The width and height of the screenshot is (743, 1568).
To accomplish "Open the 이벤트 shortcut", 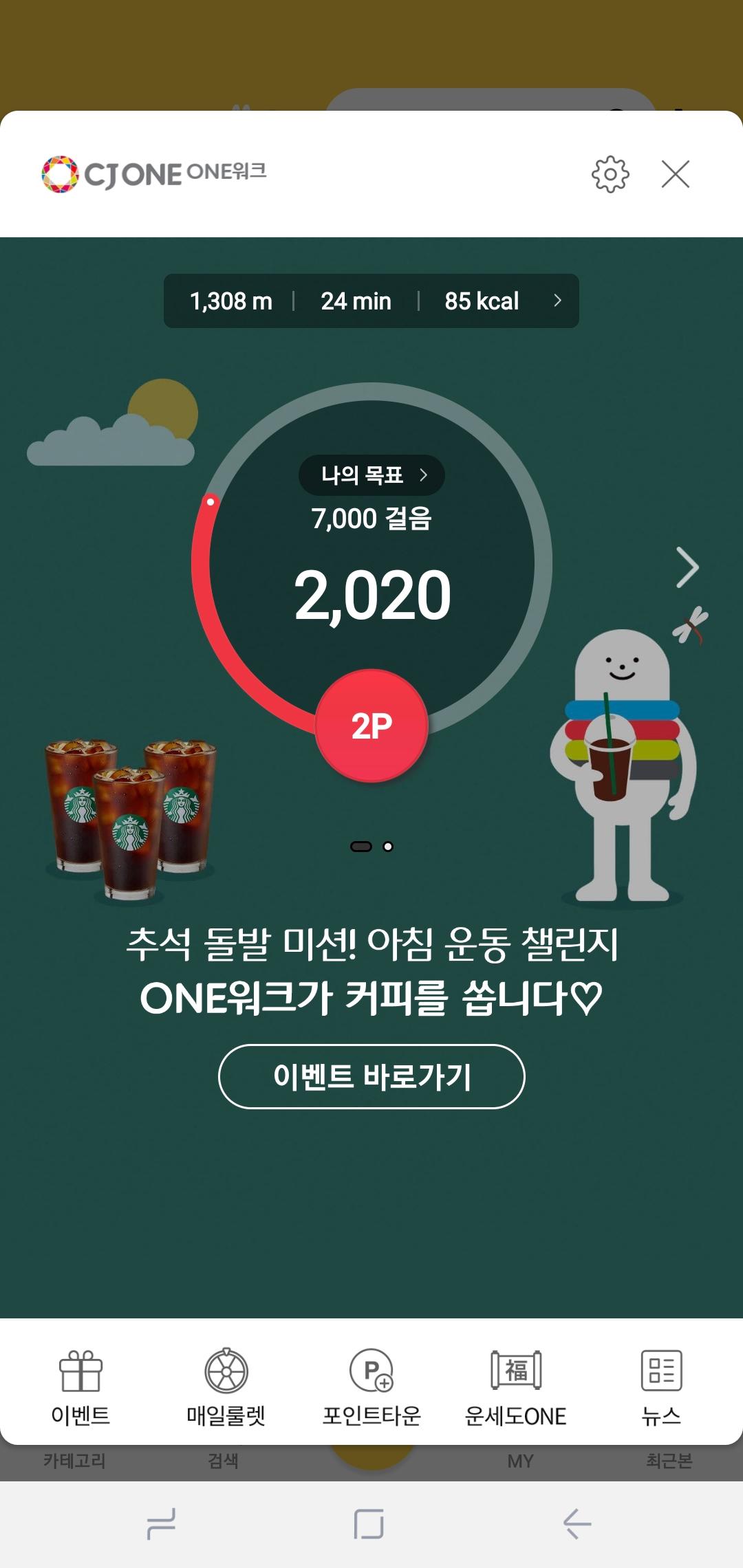I will click(x=80, y=1386).
